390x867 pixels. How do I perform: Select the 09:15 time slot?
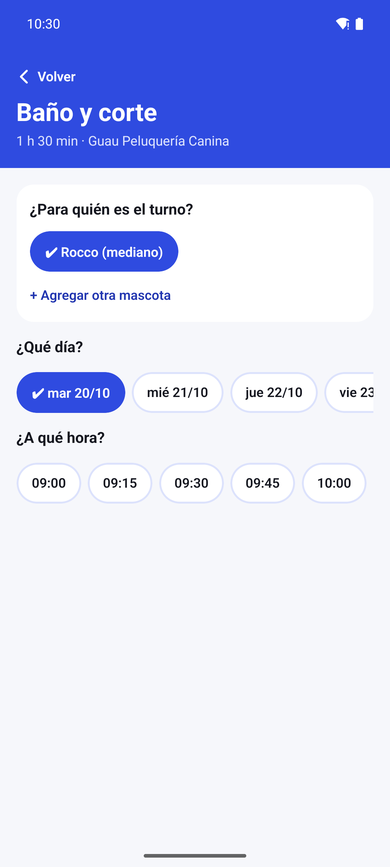click(120, 483)
